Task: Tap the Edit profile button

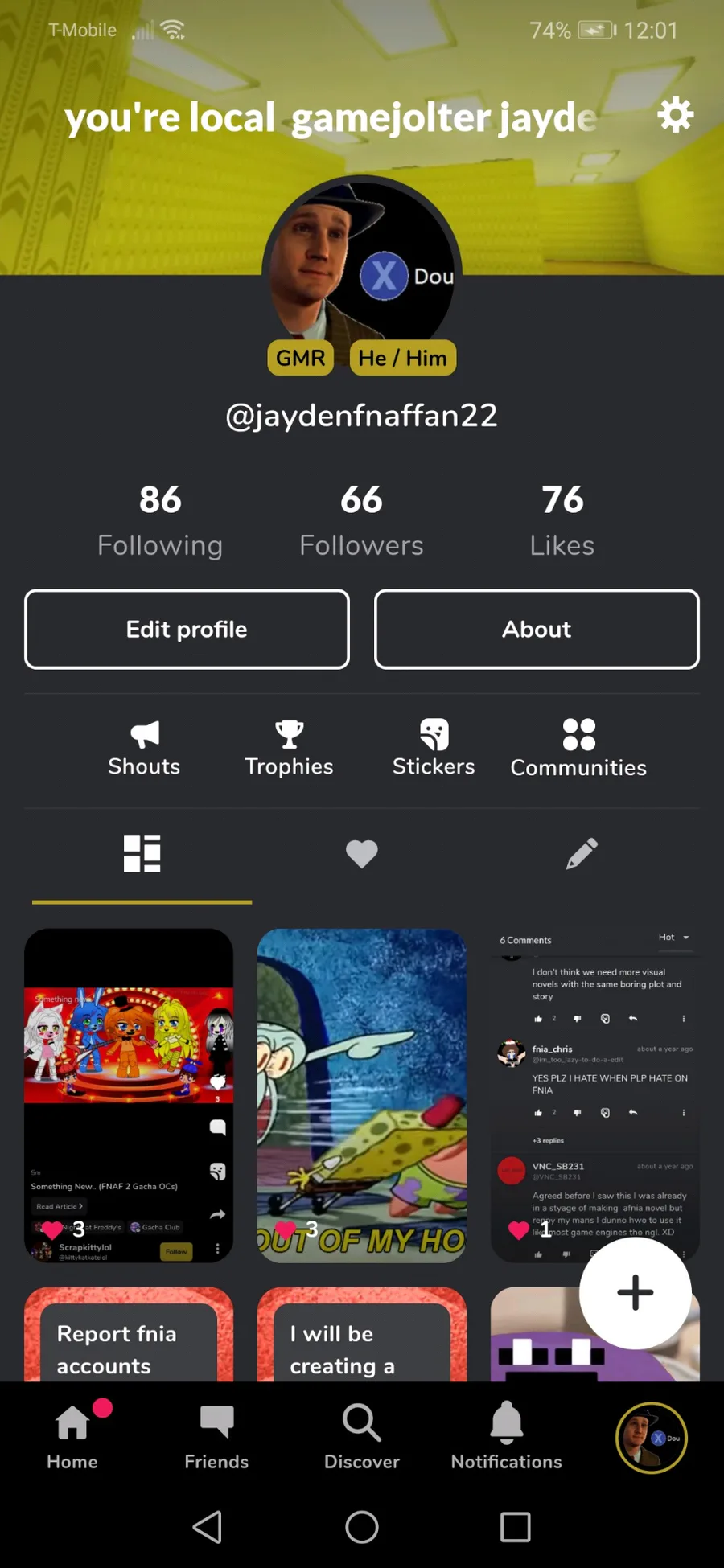Action: [187, 629]
